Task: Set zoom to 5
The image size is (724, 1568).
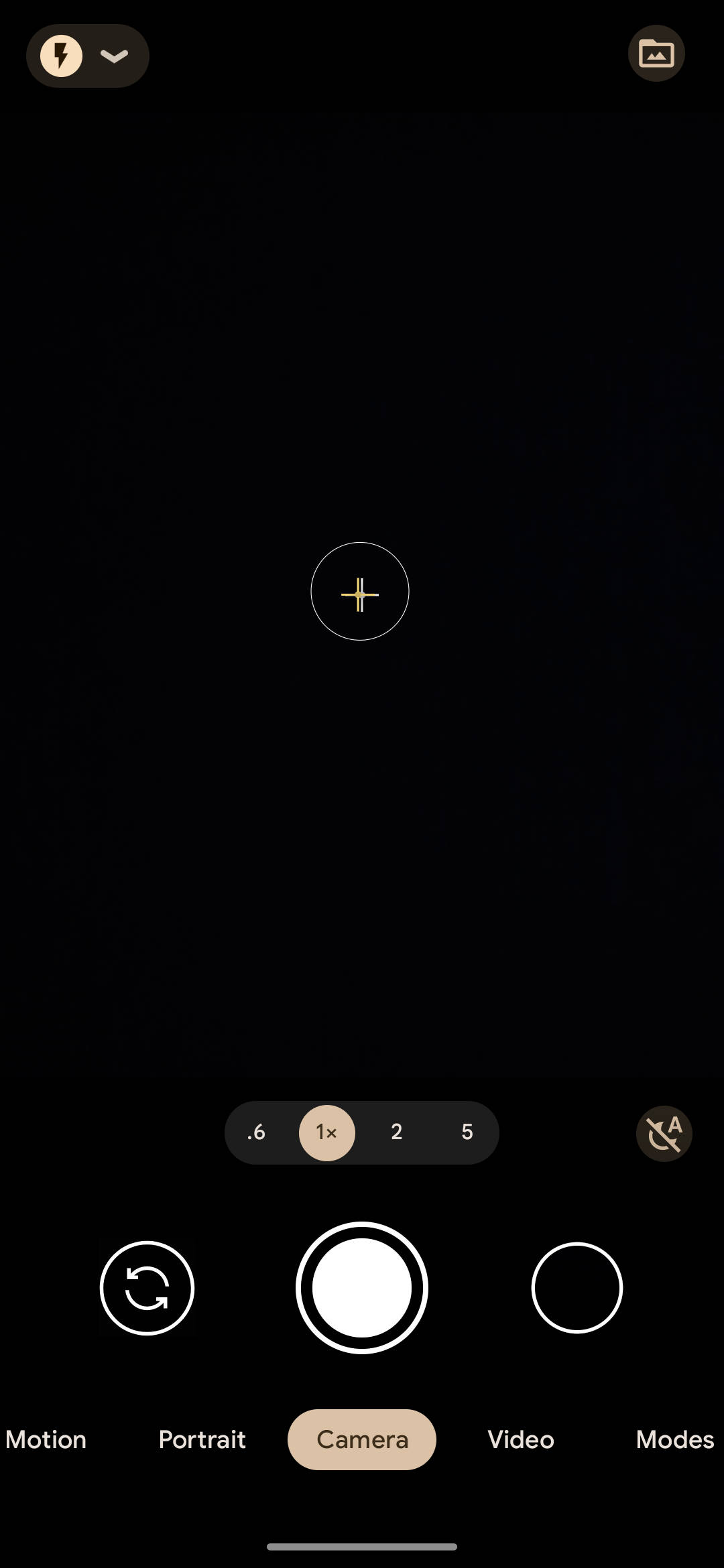Action: [x=467, y=1132]
